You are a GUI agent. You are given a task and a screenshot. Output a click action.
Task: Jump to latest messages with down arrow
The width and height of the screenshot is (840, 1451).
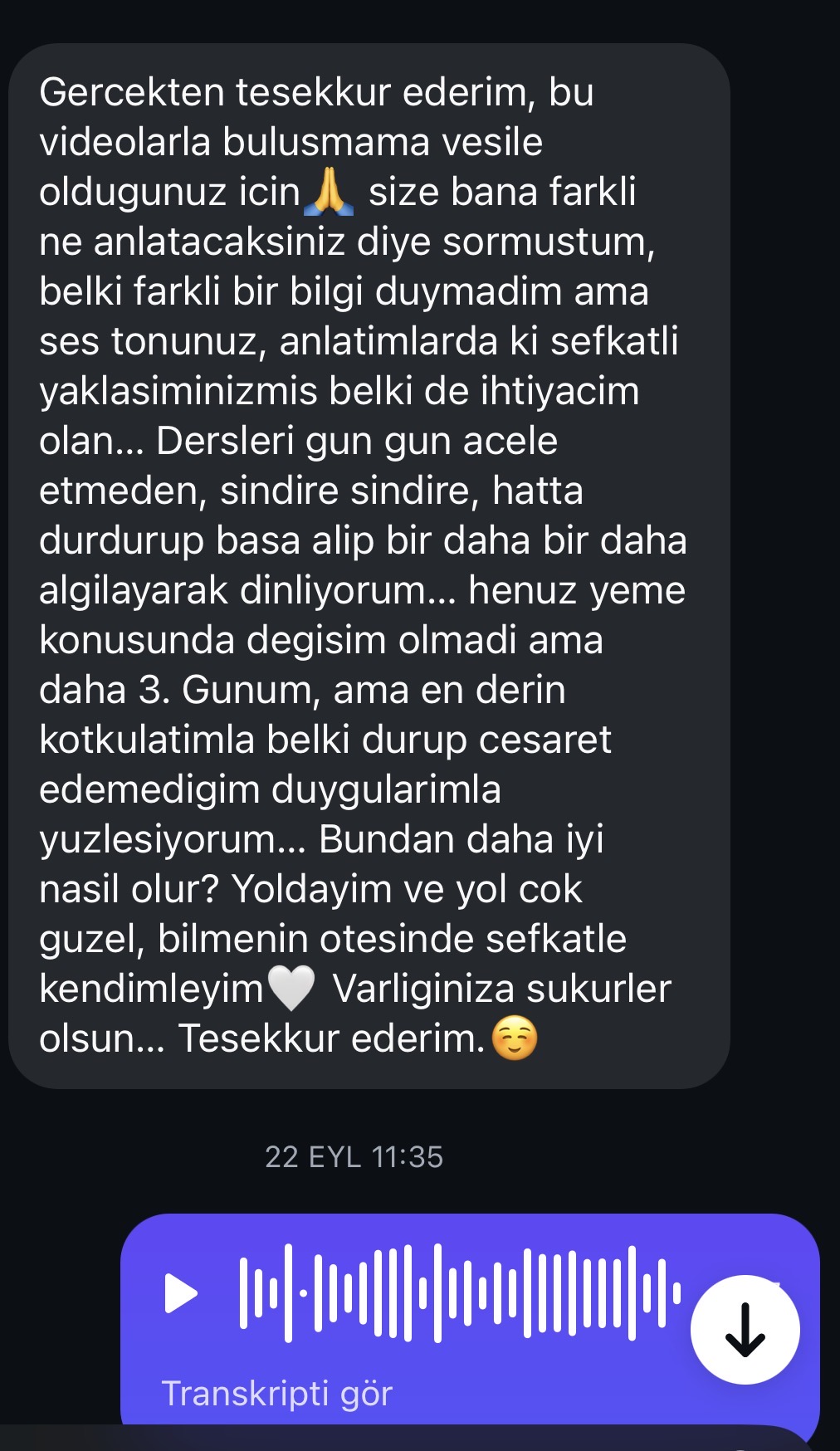pyautogui.click(x=745, y=1330)
